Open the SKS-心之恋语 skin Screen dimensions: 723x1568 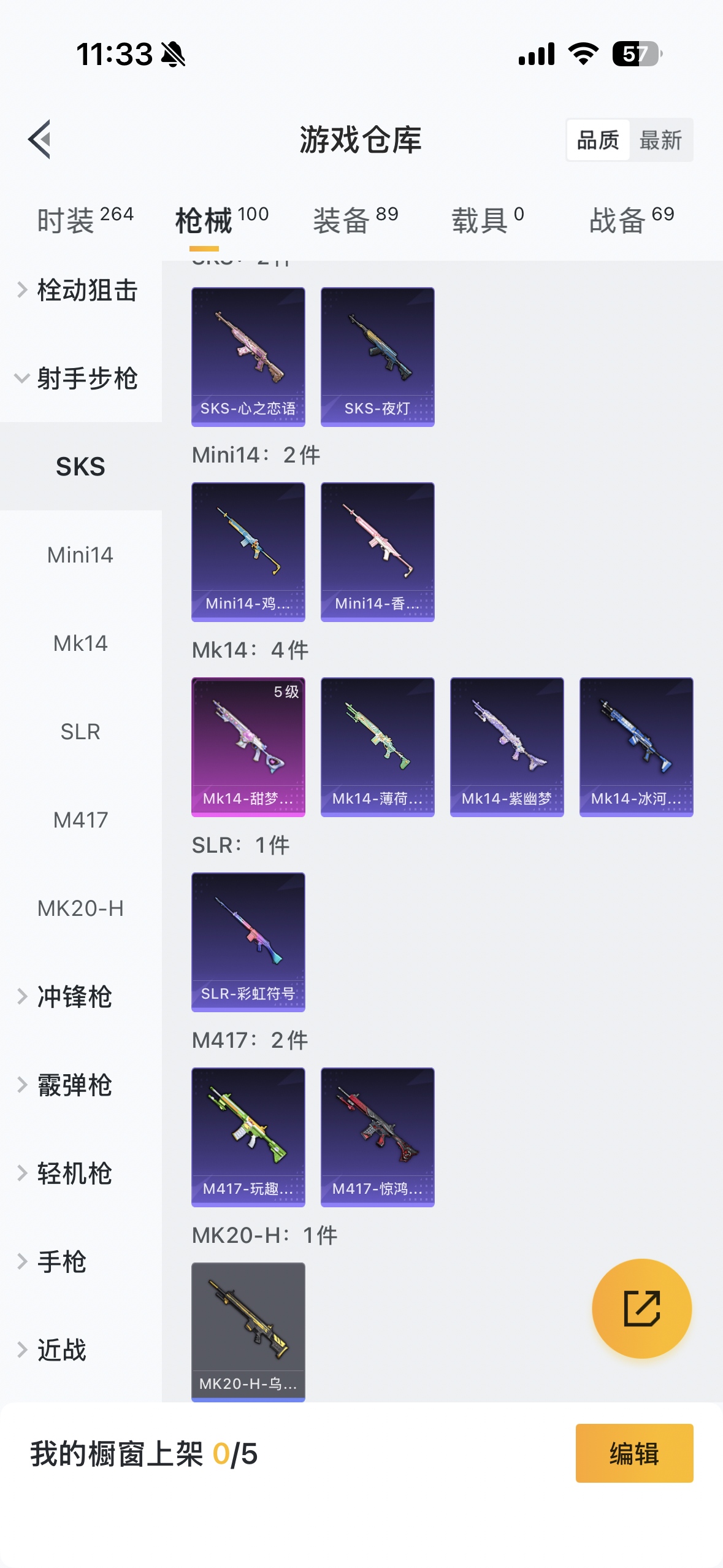(x=248, y=356)
